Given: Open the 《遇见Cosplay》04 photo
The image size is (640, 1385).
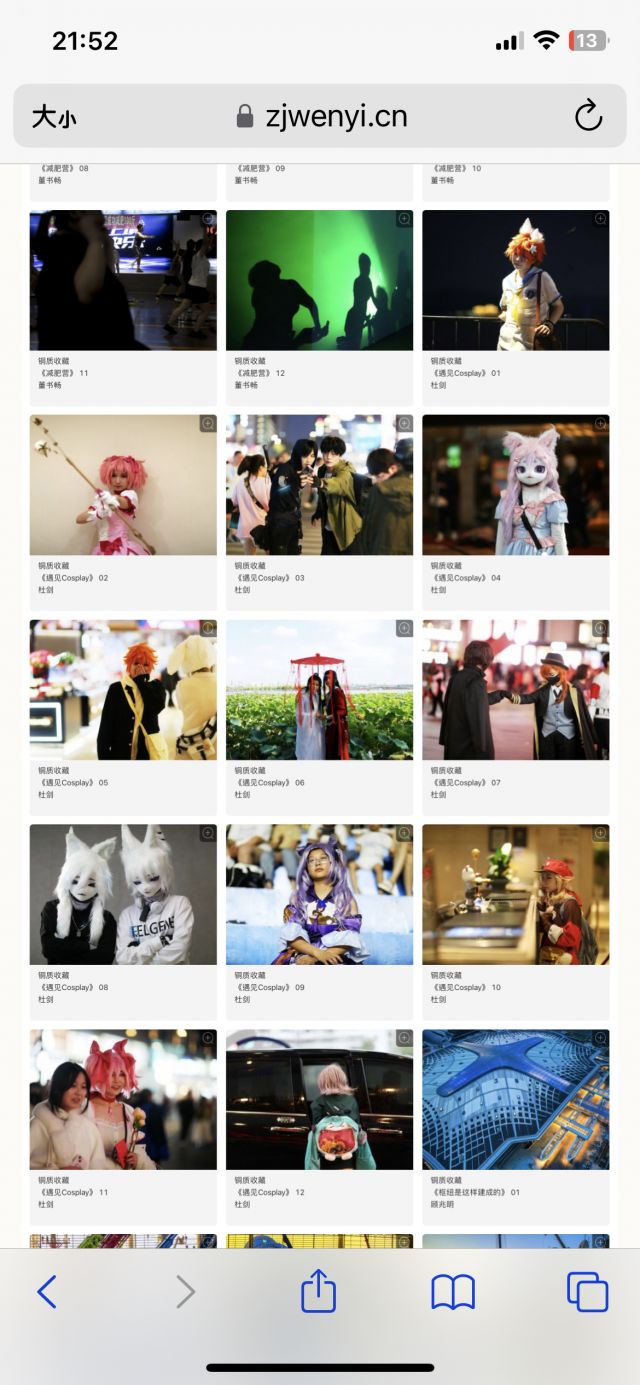Looking at the screenshot, I should click(515, 485).
